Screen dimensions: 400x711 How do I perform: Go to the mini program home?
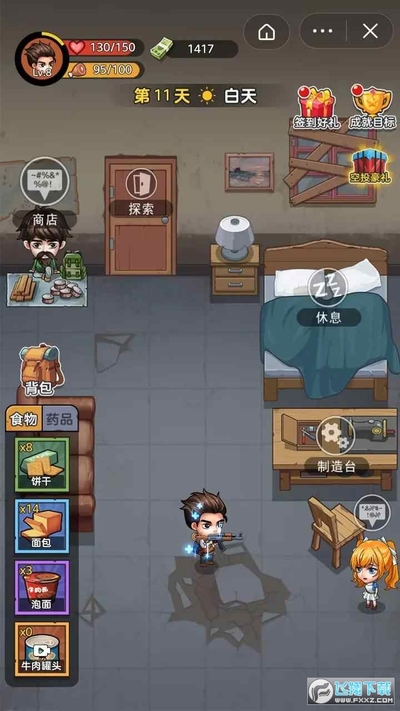[x=267, y=32]
